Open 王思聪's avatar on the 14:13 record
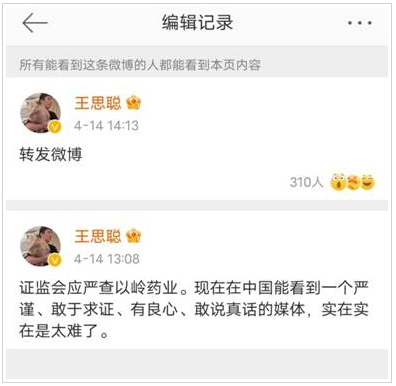 tap(41, 113)
